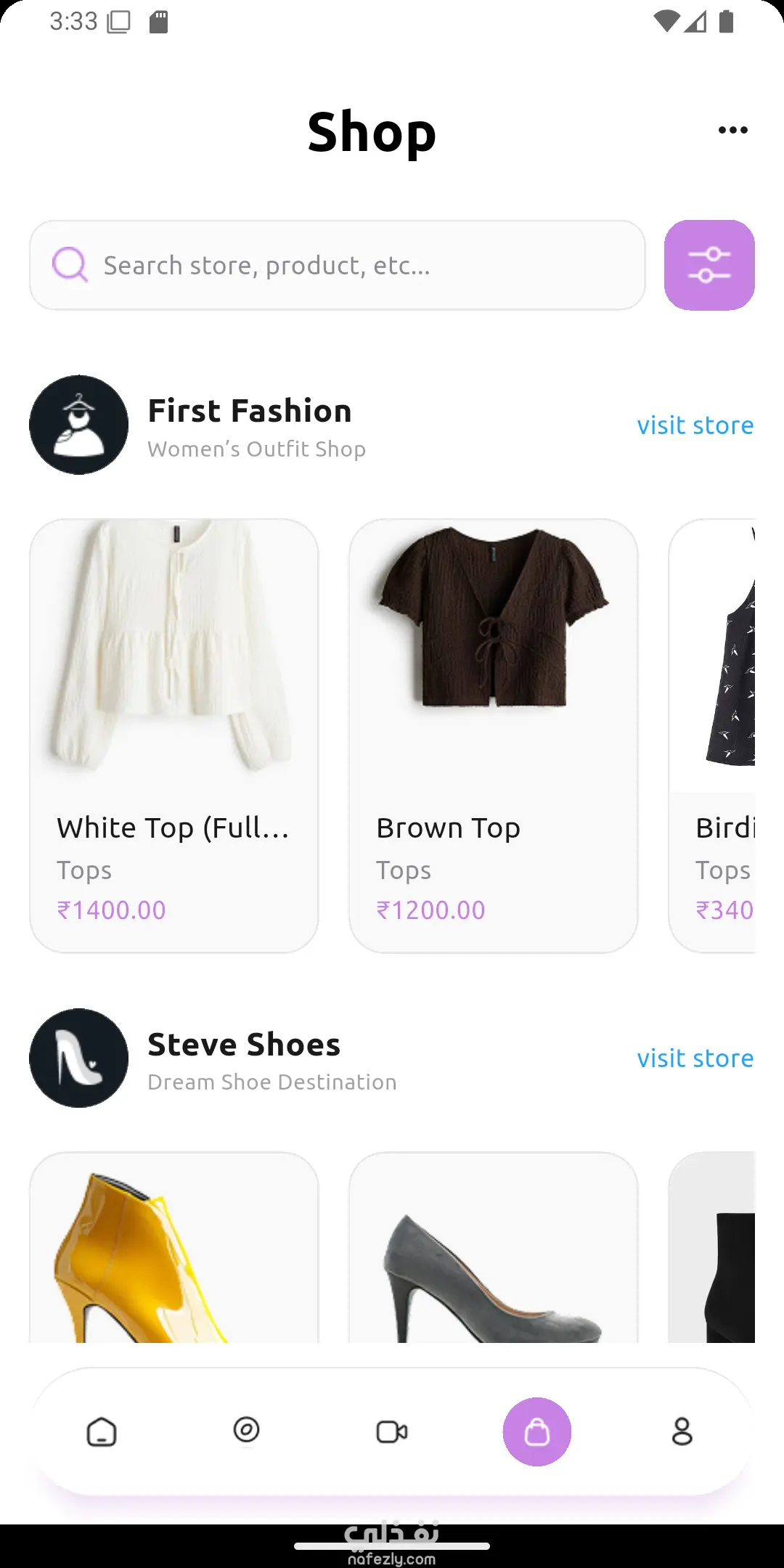Go to the home tab

click(102, 1432)
